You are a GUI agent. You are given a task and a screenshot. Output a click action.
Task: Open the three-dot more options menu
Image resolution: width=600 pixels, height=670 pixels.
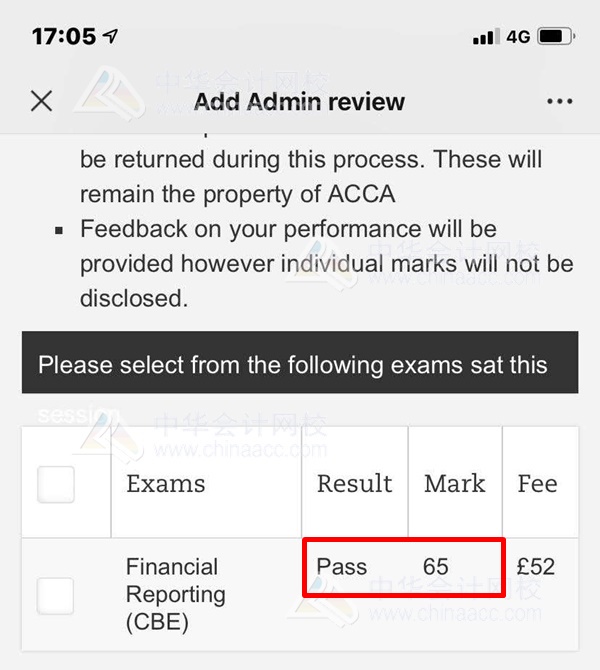point(559,101)
